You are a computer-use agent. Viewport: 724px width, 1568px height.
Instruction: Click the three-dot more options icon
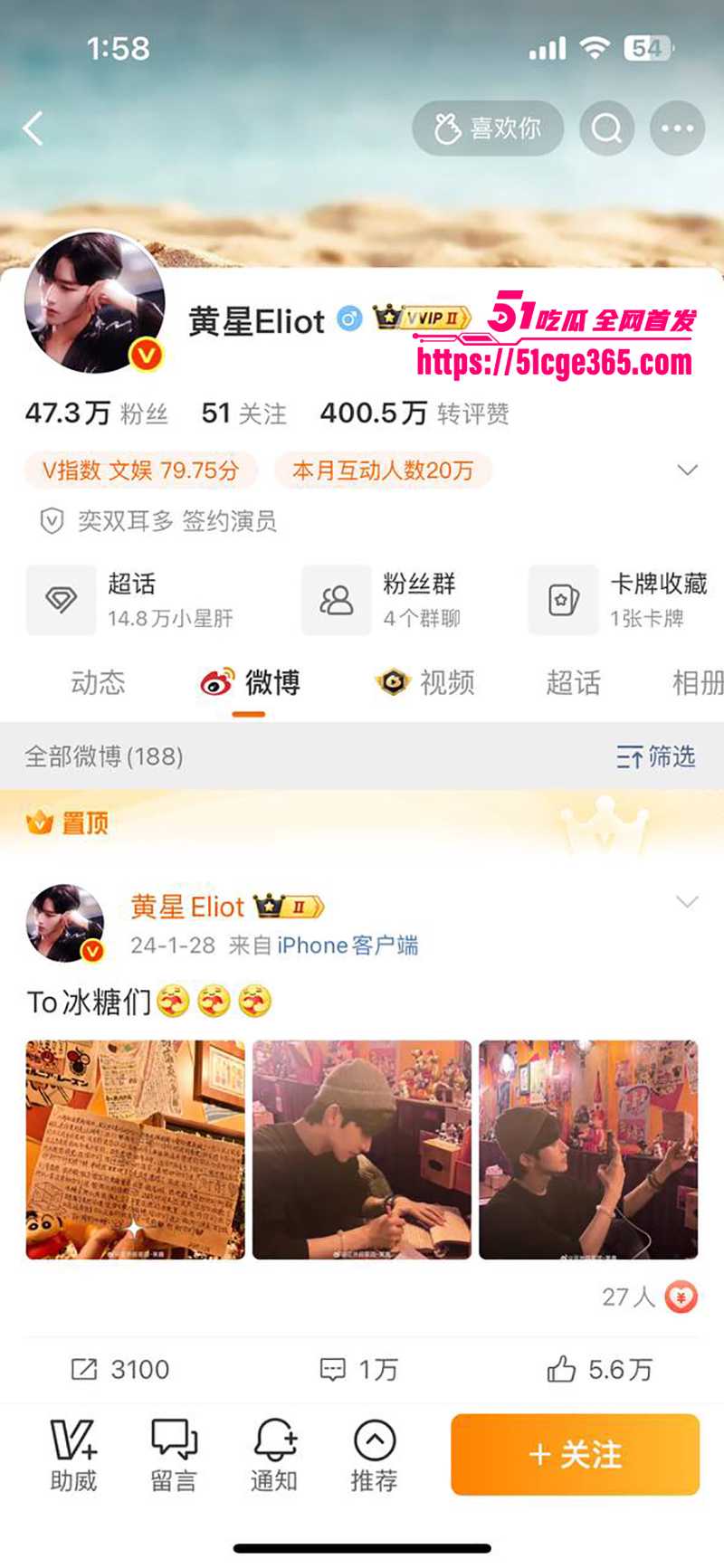(x=676, y=128)
